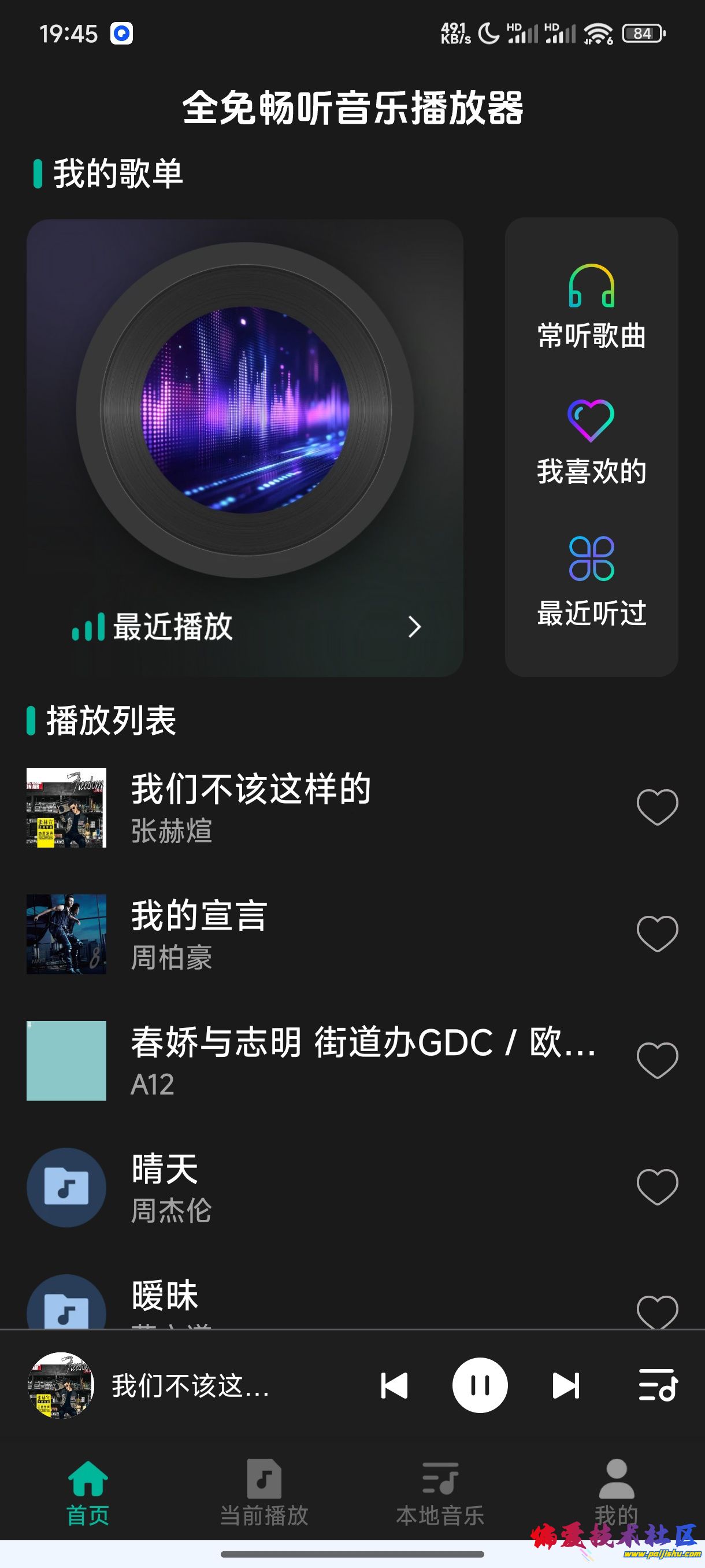
Task: Pause the current song
Action: [x=480, y=1386]
